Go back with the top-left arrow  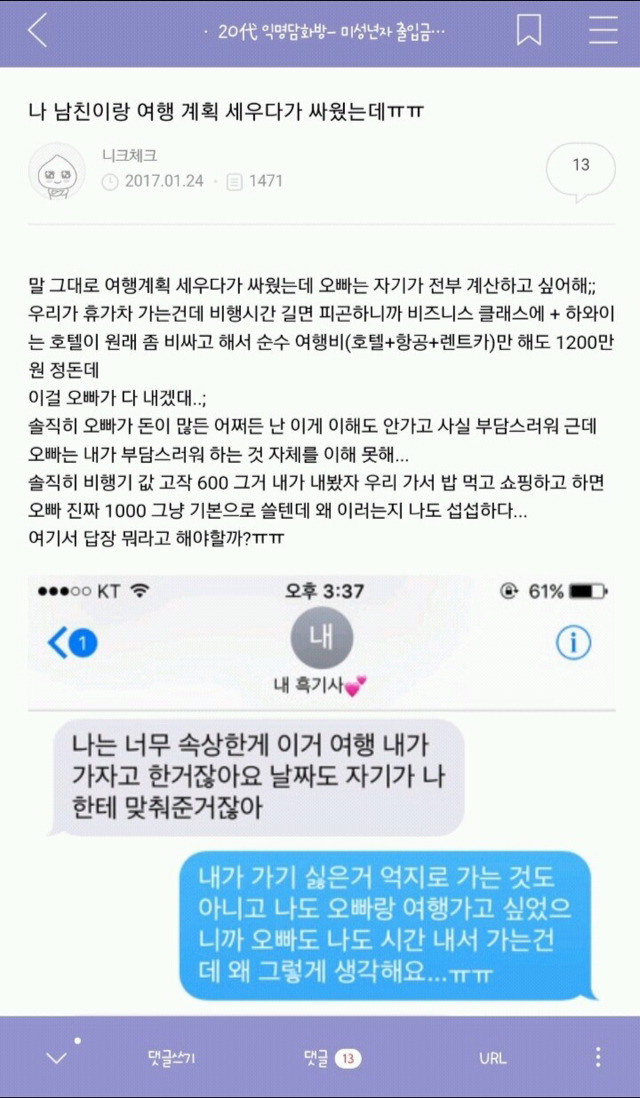pos(37,32)
